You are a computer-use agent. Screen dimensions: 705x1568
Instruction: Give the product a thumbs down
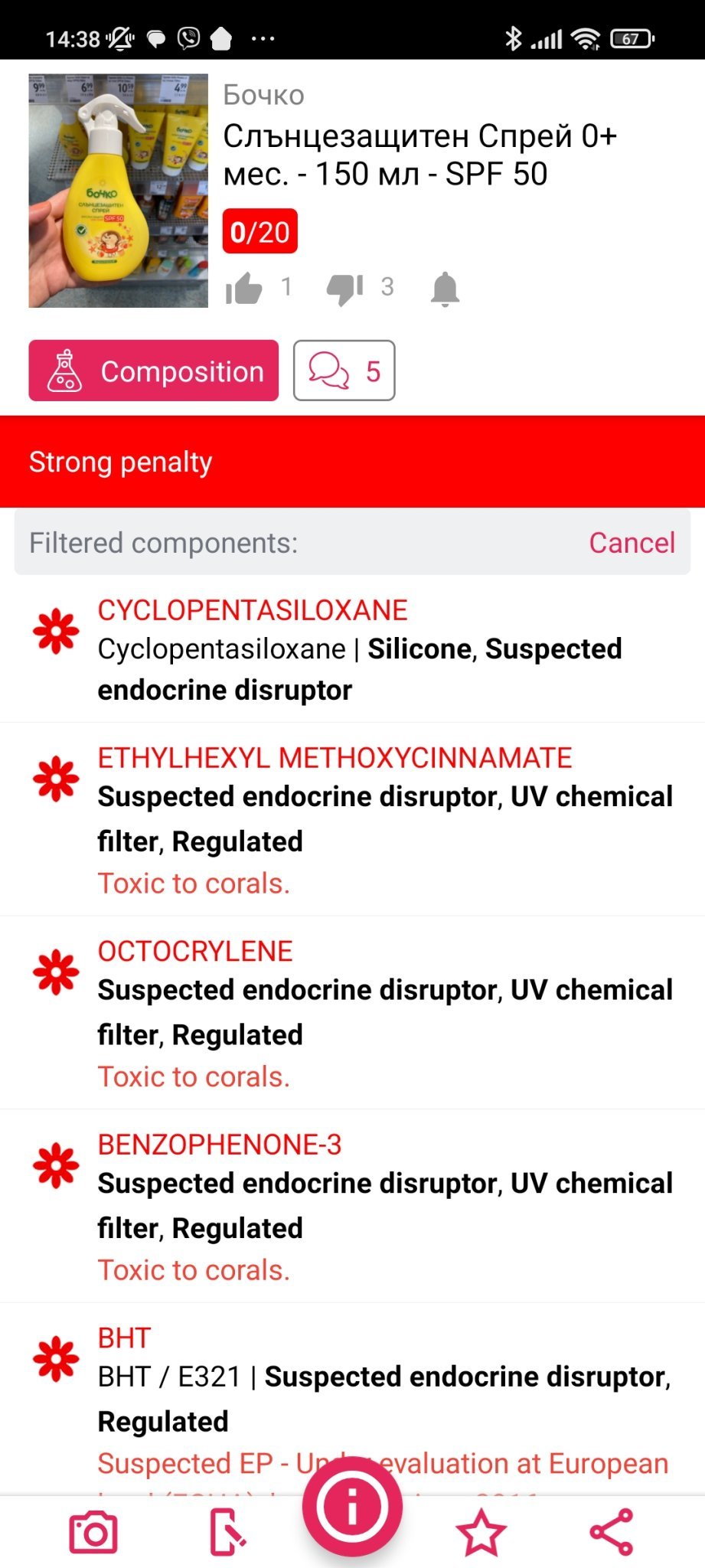click(x=344, y=289)
